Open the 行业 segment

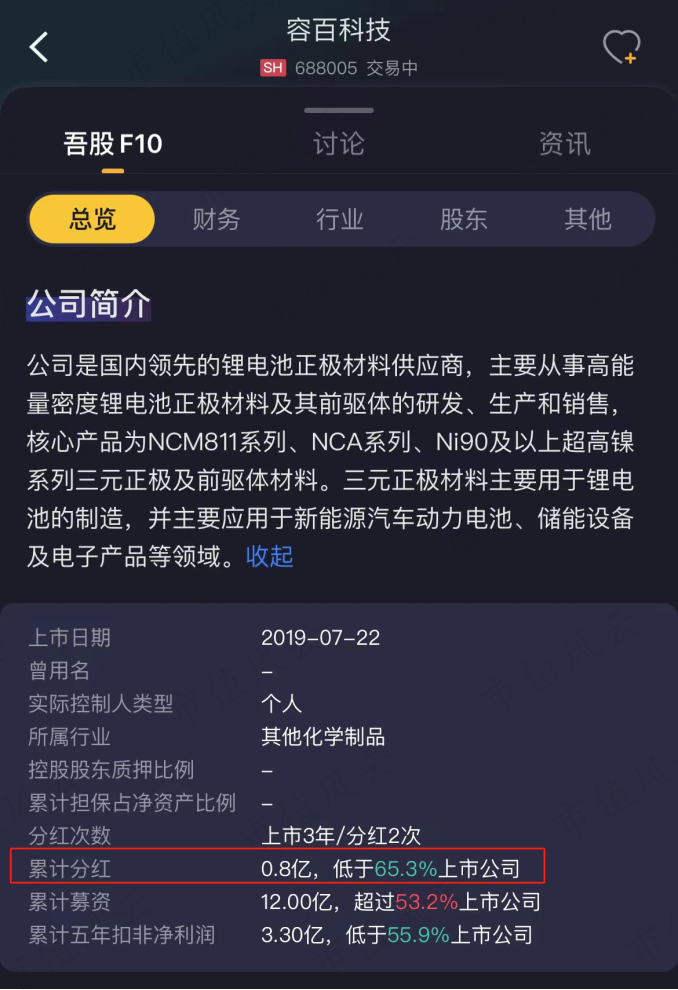tap(340, 219)
